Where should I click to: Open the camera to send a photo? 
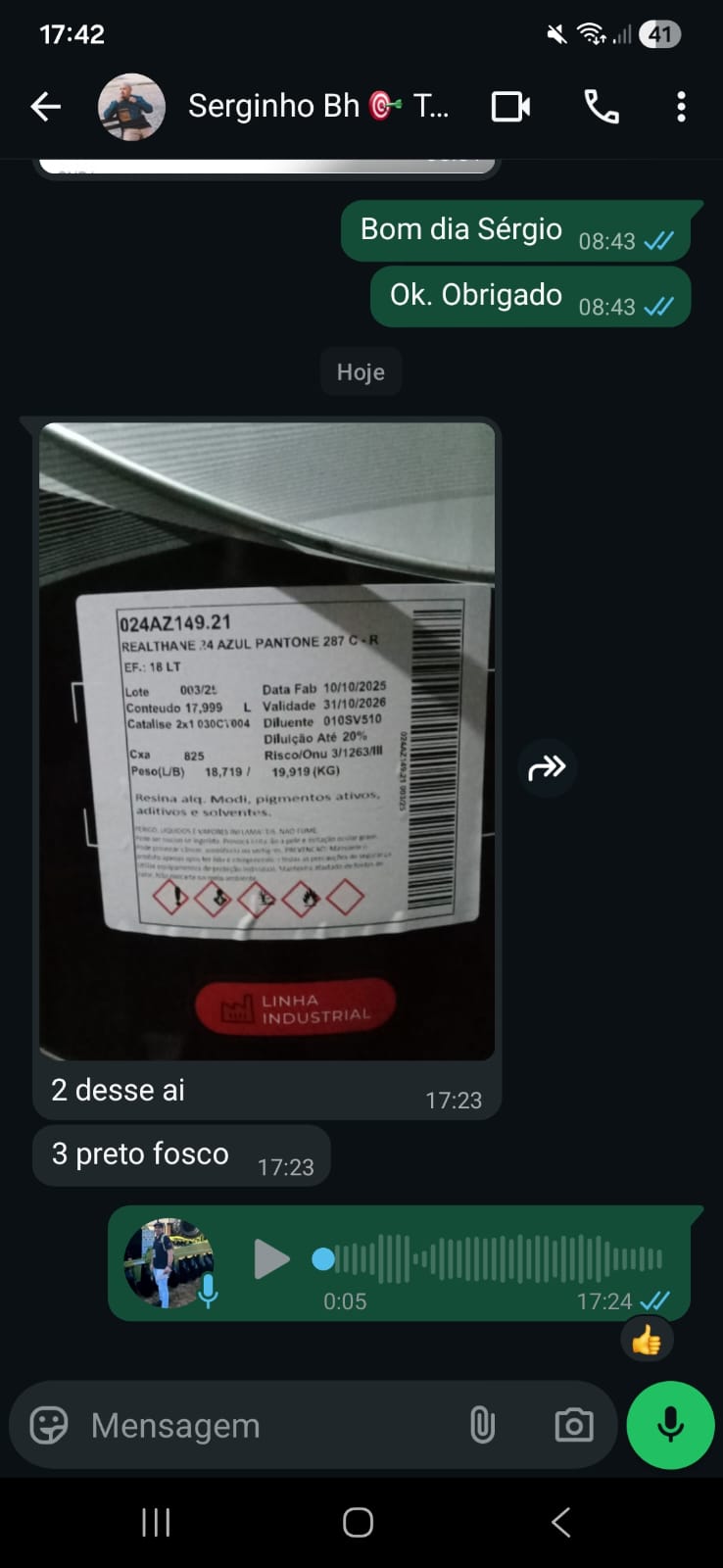(x=573, y=1425)
